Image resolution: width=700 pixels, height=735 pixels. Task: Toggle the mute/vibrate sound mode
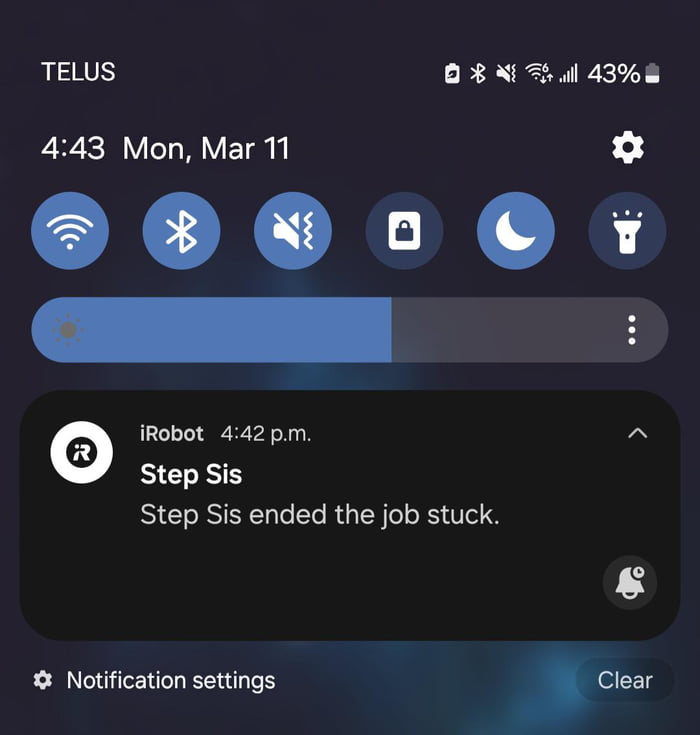coord(293,232)
